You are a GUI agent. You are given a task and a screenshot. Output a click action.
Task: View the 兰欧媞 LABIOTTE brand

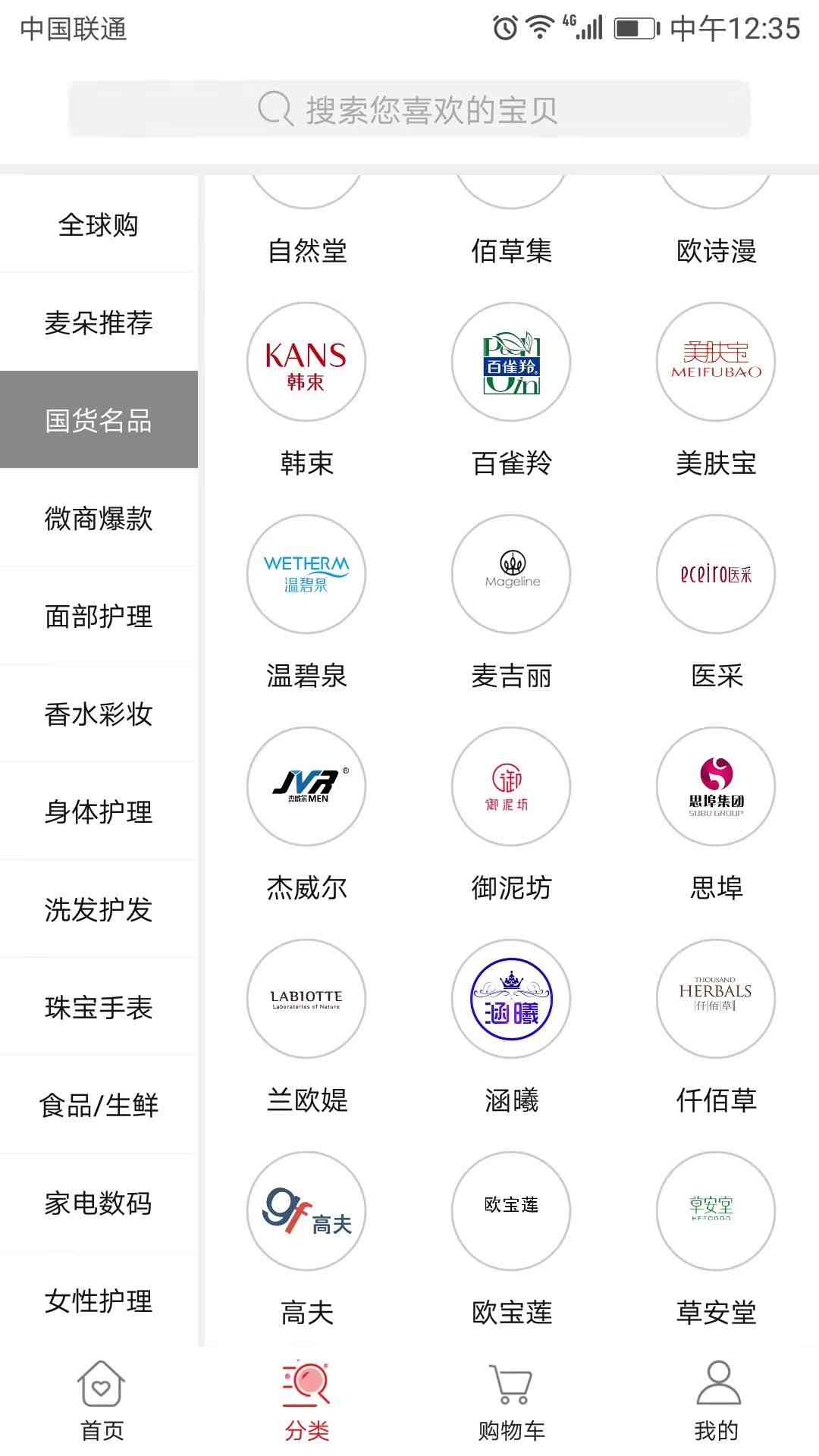pyautogui.click(x=306, y=999)
